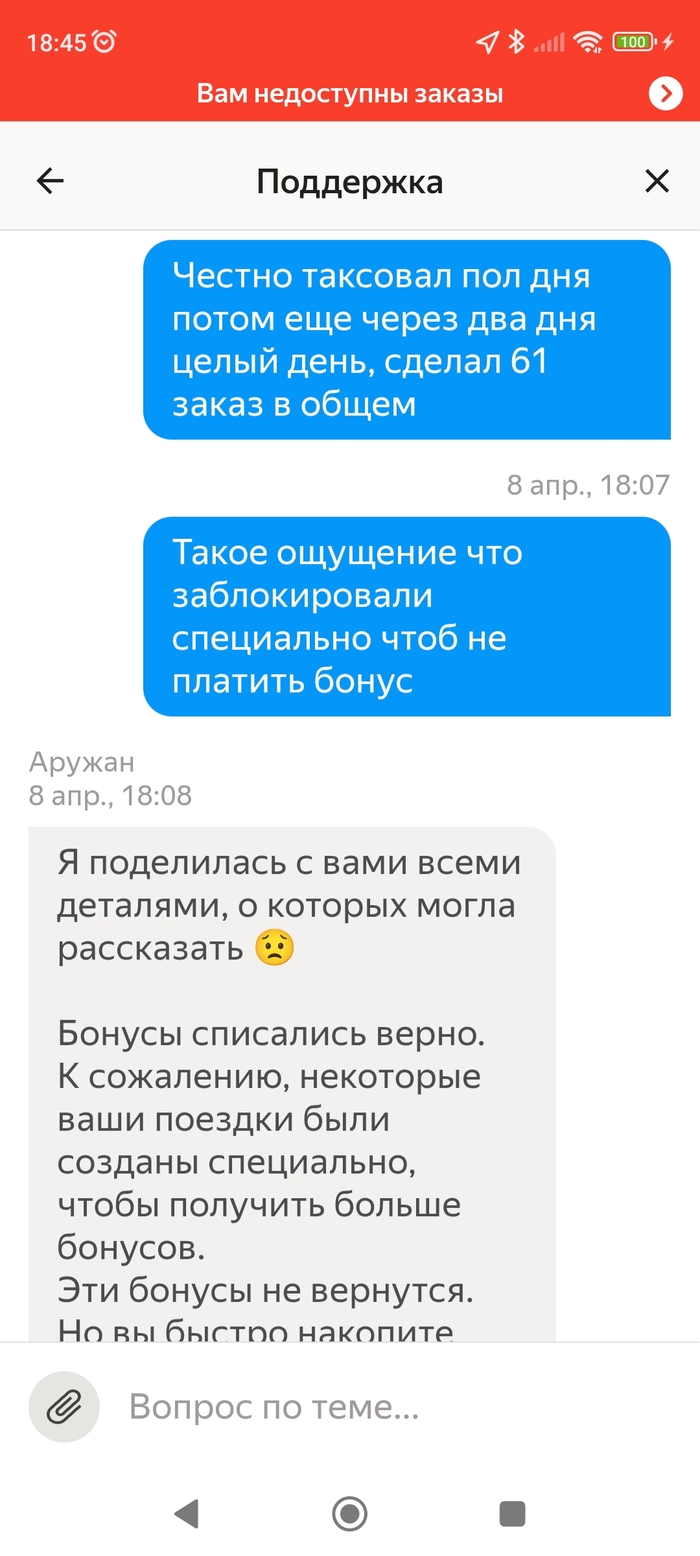Go back from the Поддержка chat
The image size is (700, 1556).
point(50,181)
